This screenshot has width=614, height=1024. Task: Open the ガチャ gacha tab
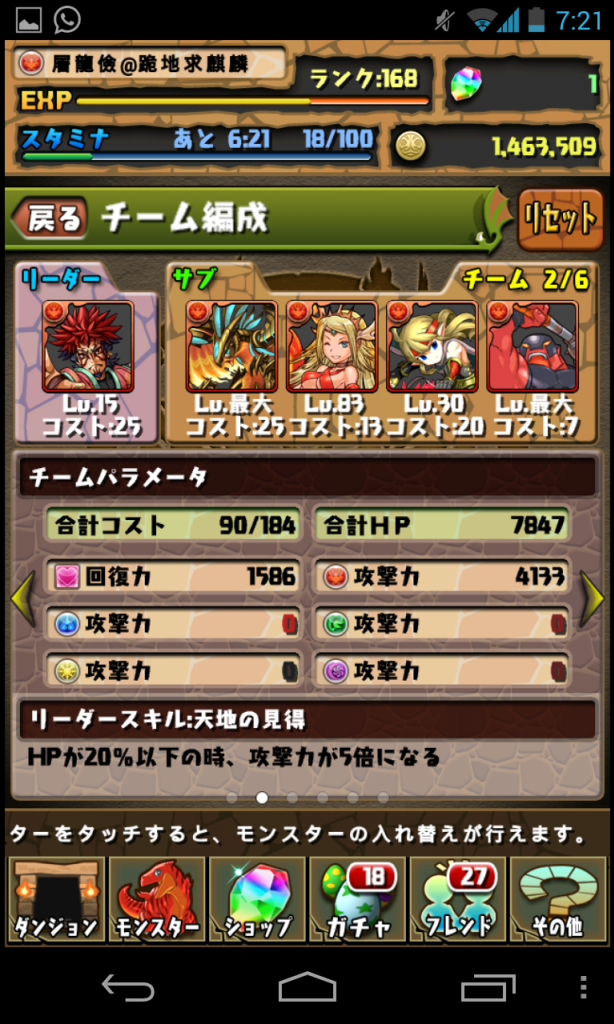point(357,898)
